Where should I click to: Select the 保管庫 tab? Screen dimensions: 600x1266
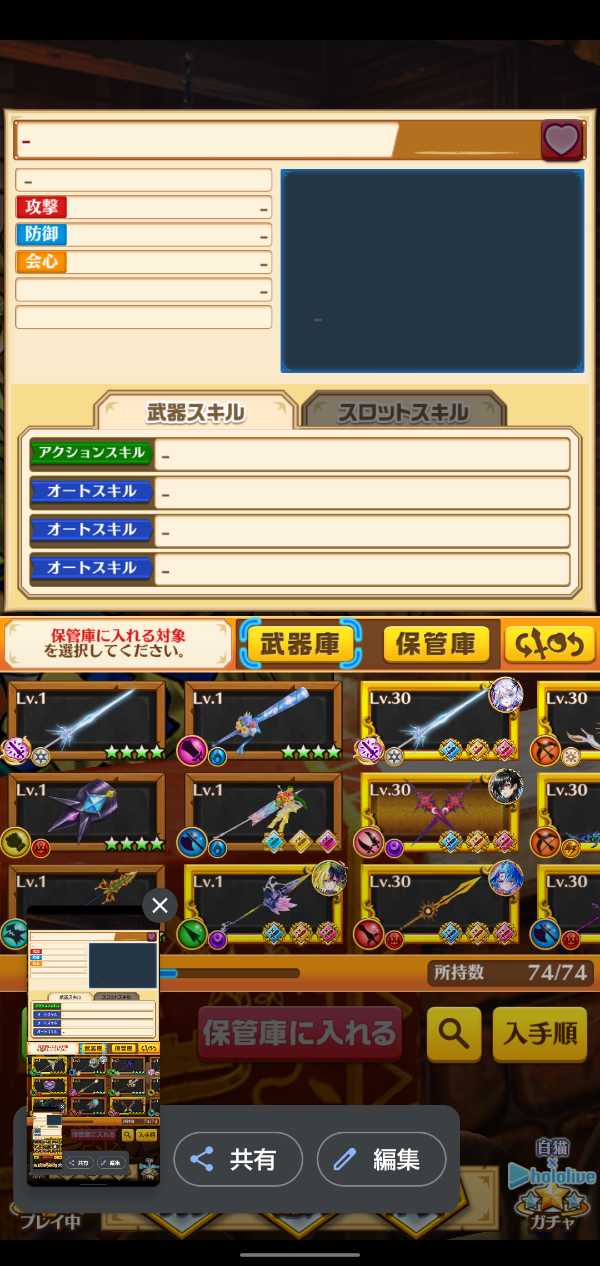click(435, 645)
